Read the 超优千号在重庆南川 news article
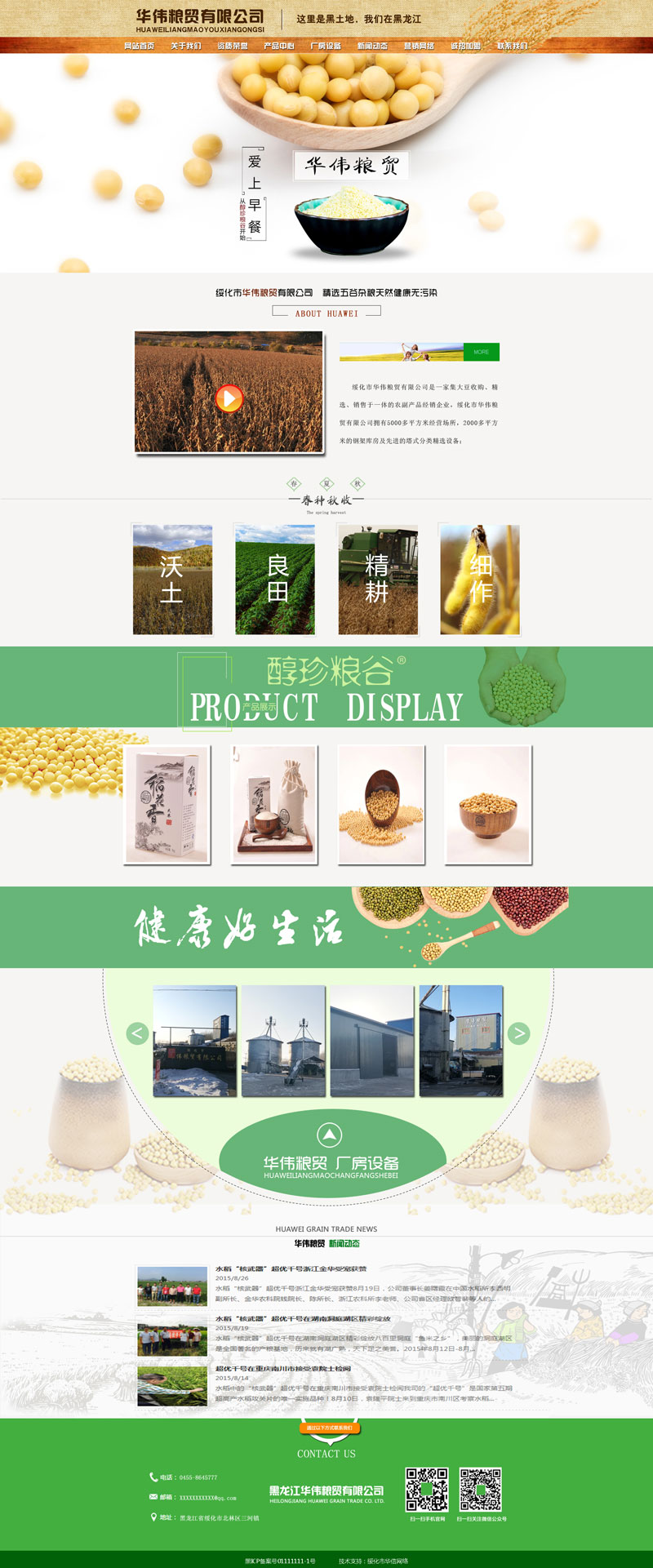This screenshot has height=1568, width=653. 282,1368
